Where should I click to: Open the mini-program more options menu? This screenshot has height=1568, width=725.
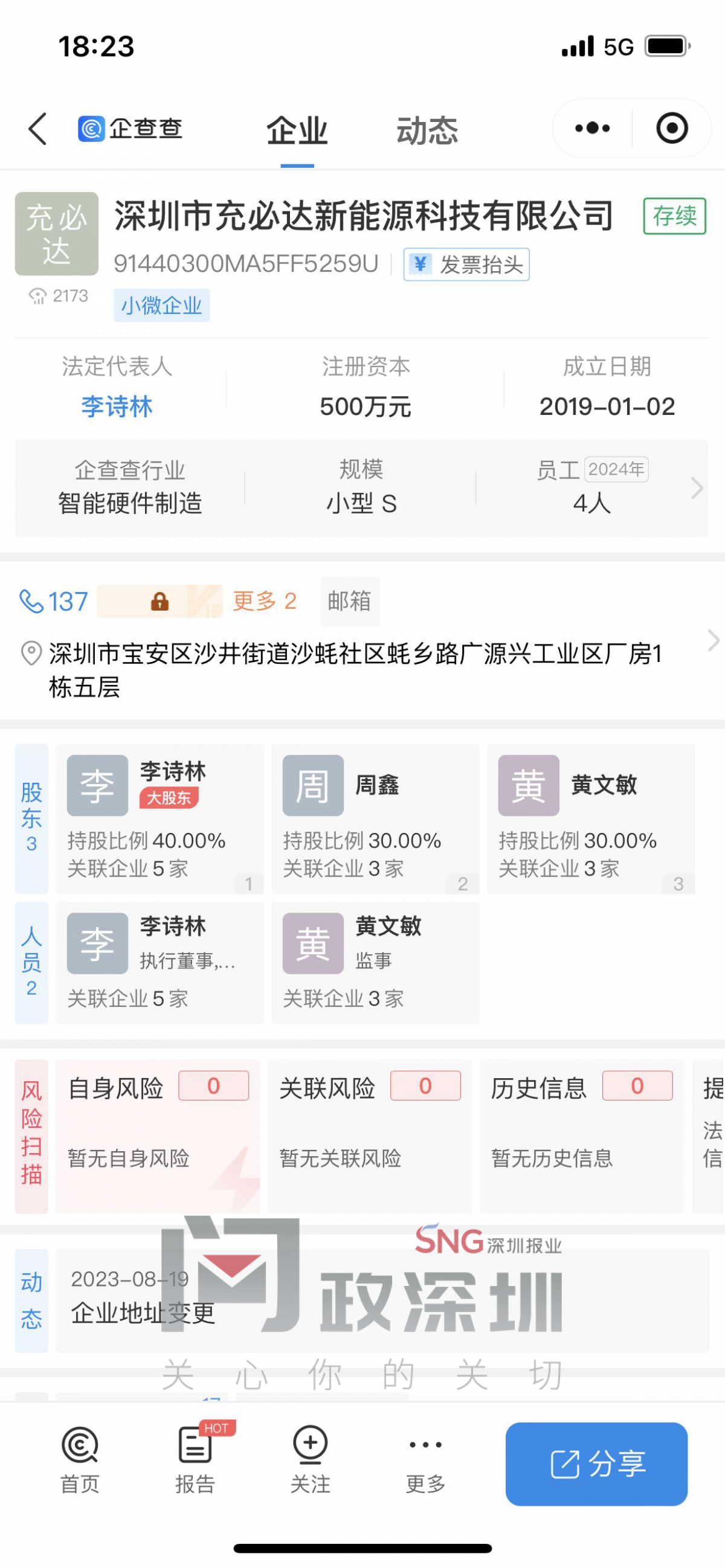point(591,129)
